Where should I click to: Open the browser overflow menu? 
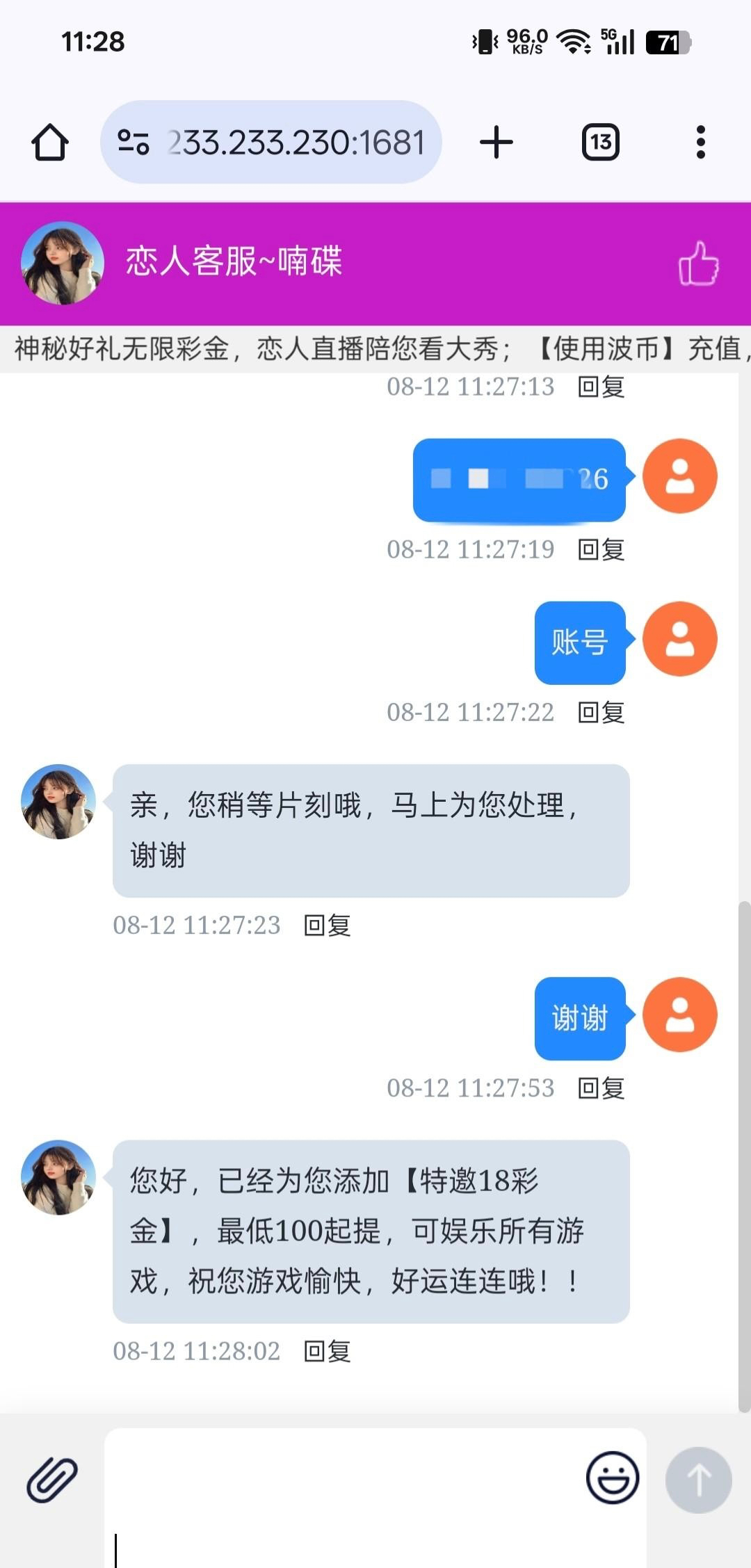[x=700, y=143]
